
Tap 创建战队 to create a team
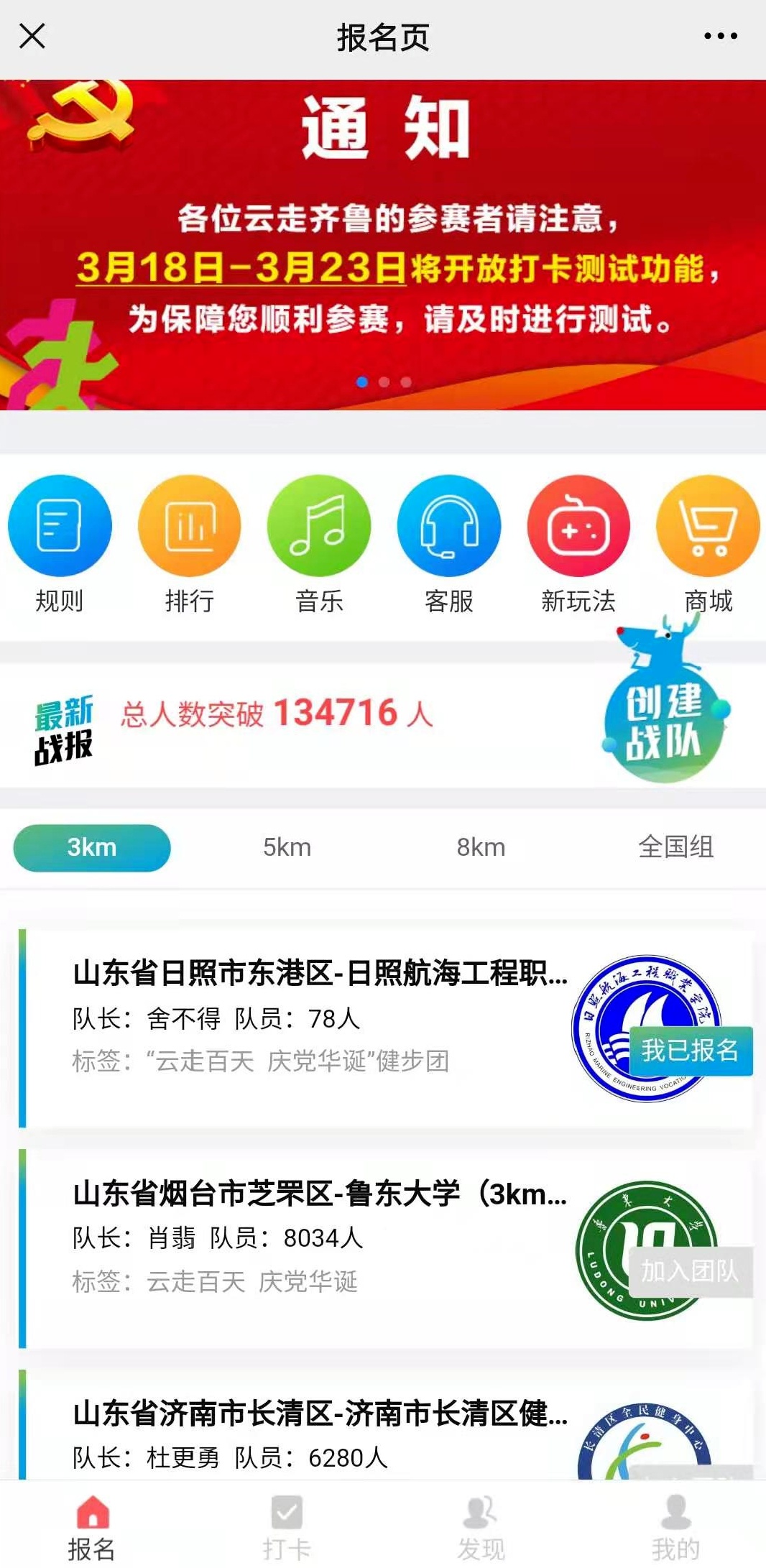tap(663, 722)
